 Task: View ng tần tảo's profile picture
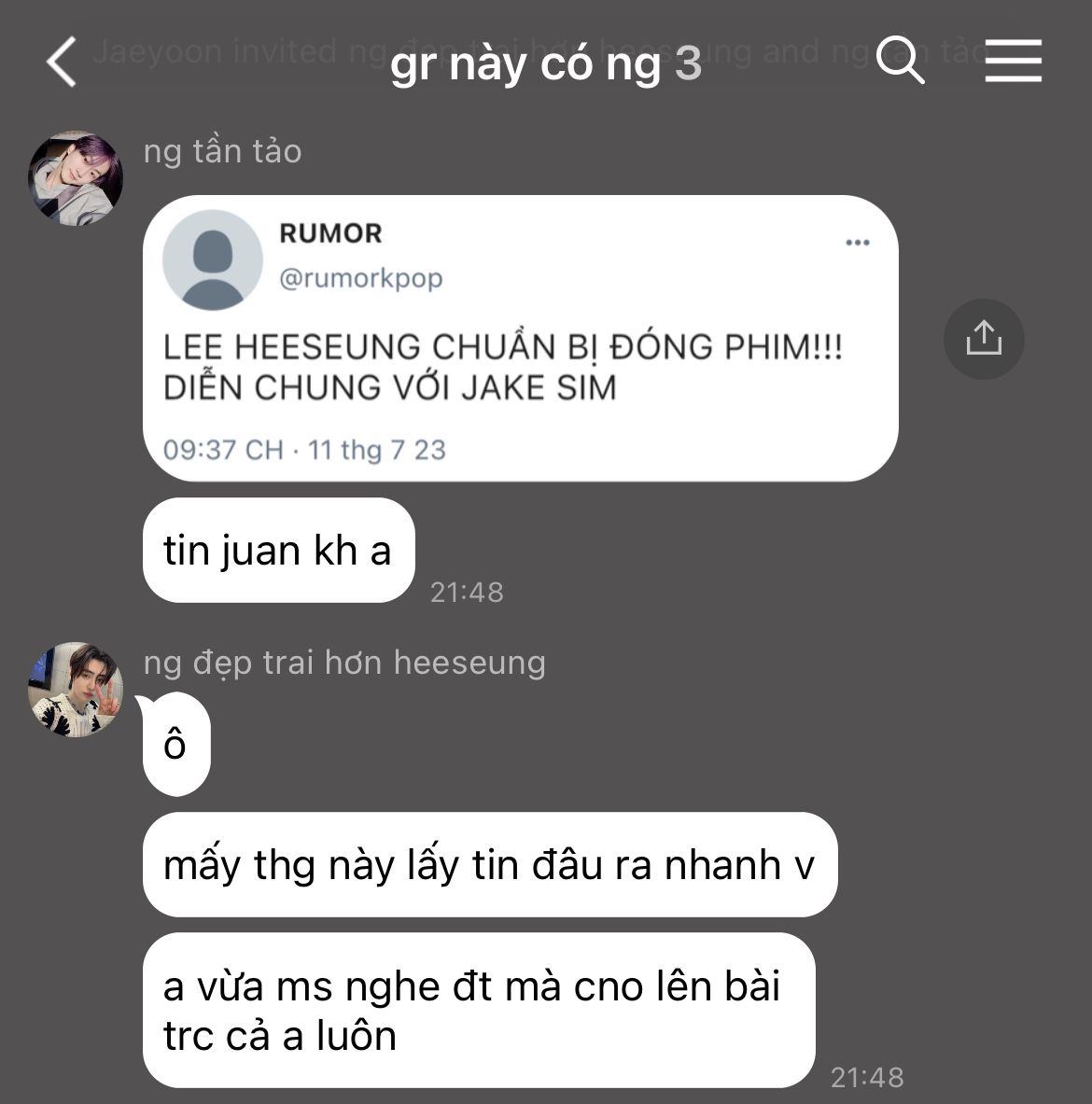75,178
